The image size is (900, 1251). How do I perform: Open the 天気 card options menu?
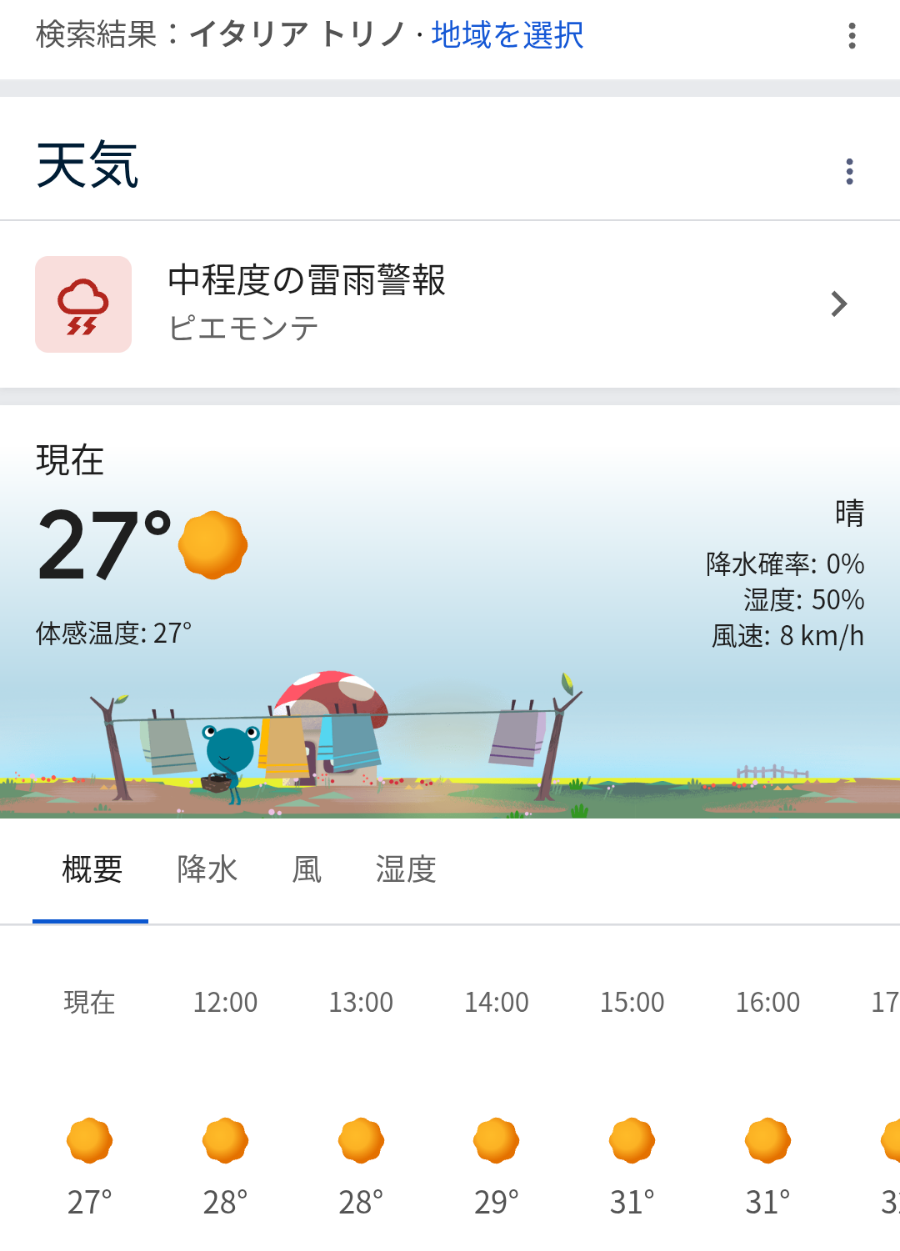[849, 172]
